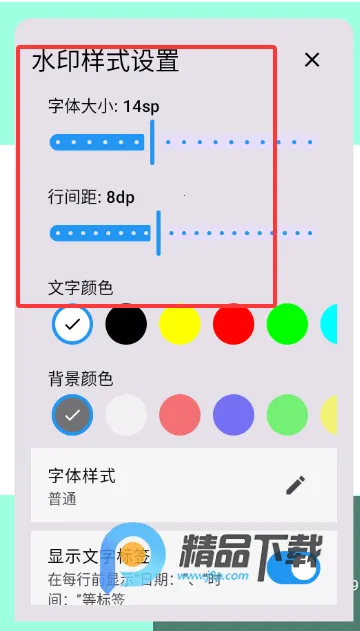Choose the purple background color
Image resolution: width=360 pixels, height=631 pixels.
pyautogui.click(x=233, y=415)
